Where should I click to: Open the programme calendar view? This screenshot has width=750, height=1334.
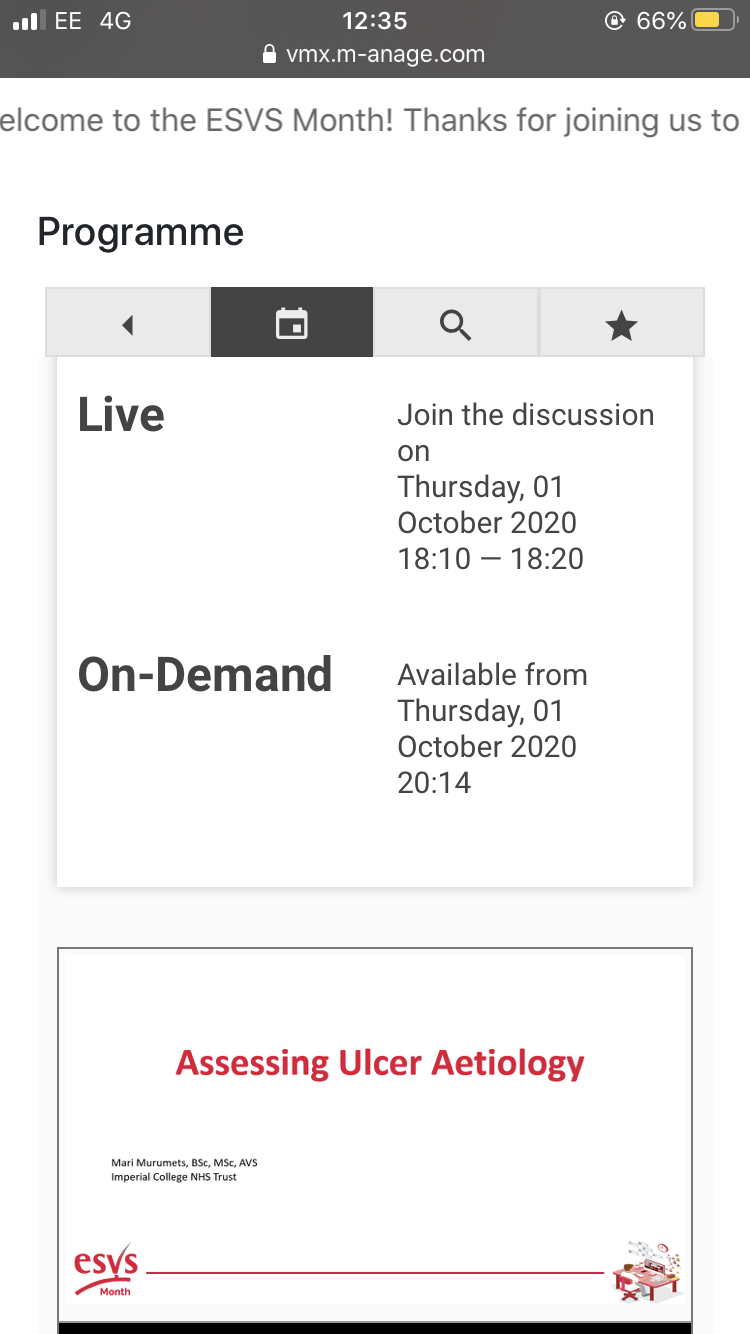click(292, 323)
